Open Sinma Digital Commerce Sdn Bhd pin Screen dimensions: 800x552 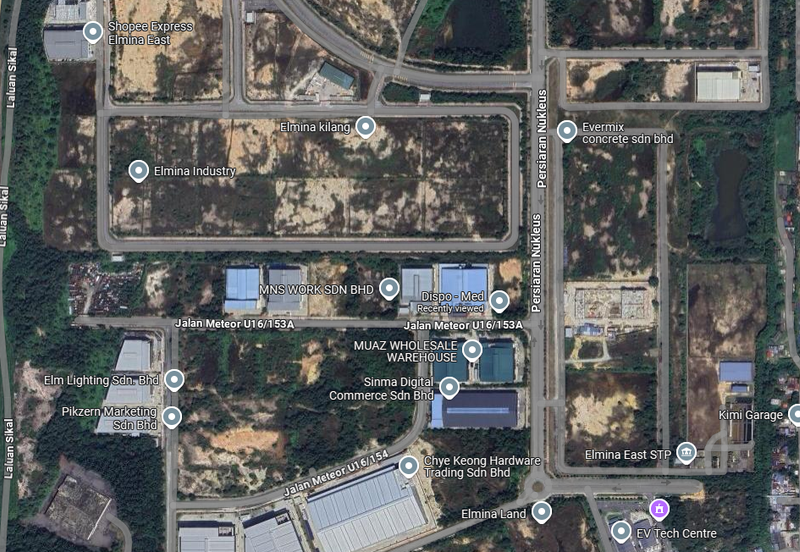pos(449,386)
